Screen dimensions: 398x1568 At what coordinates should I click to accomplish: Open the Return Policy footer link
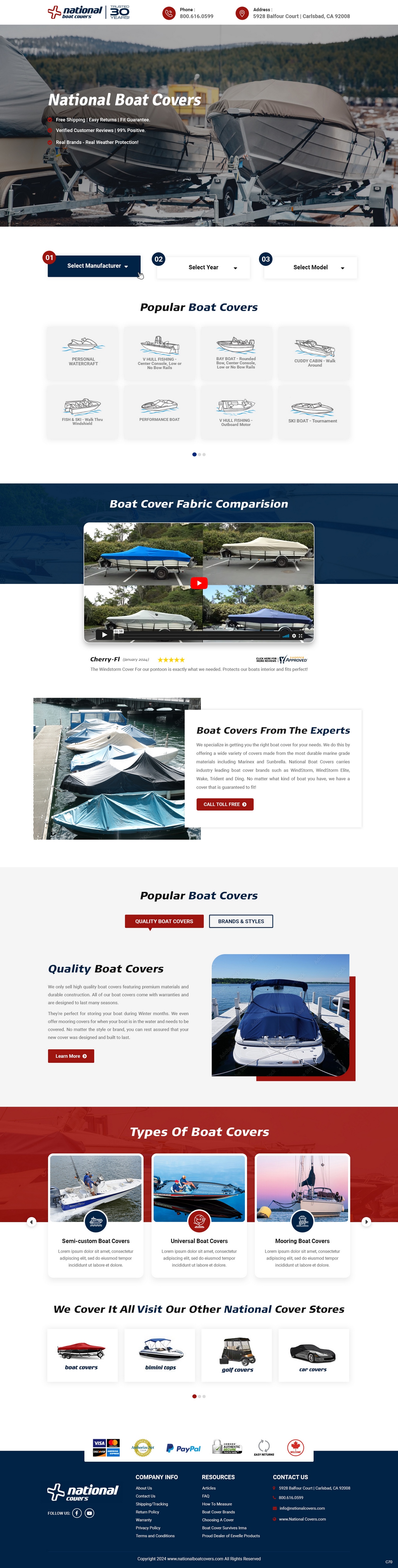[x=147, y=1512]
